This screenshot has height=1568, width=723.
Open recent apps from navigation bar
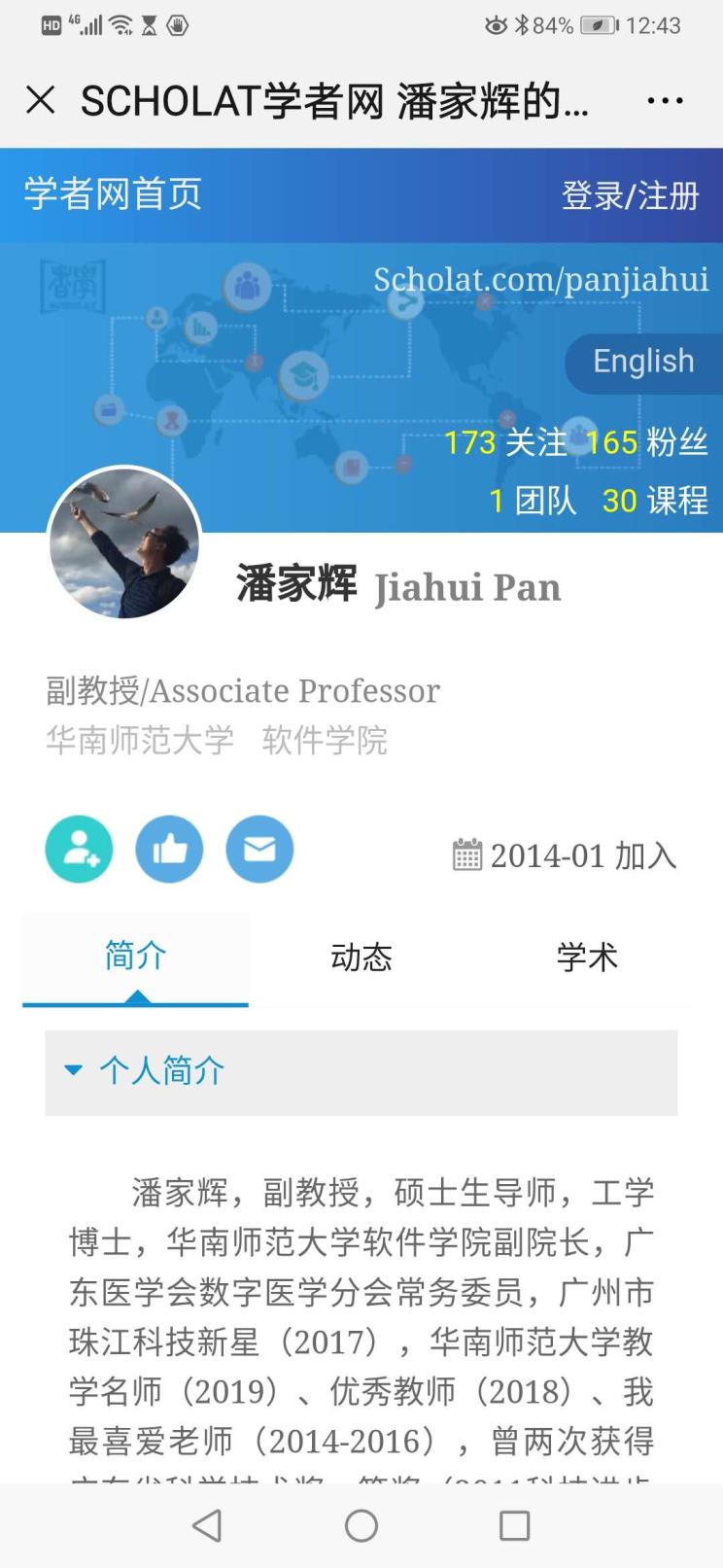click(x=514, y=1525)
